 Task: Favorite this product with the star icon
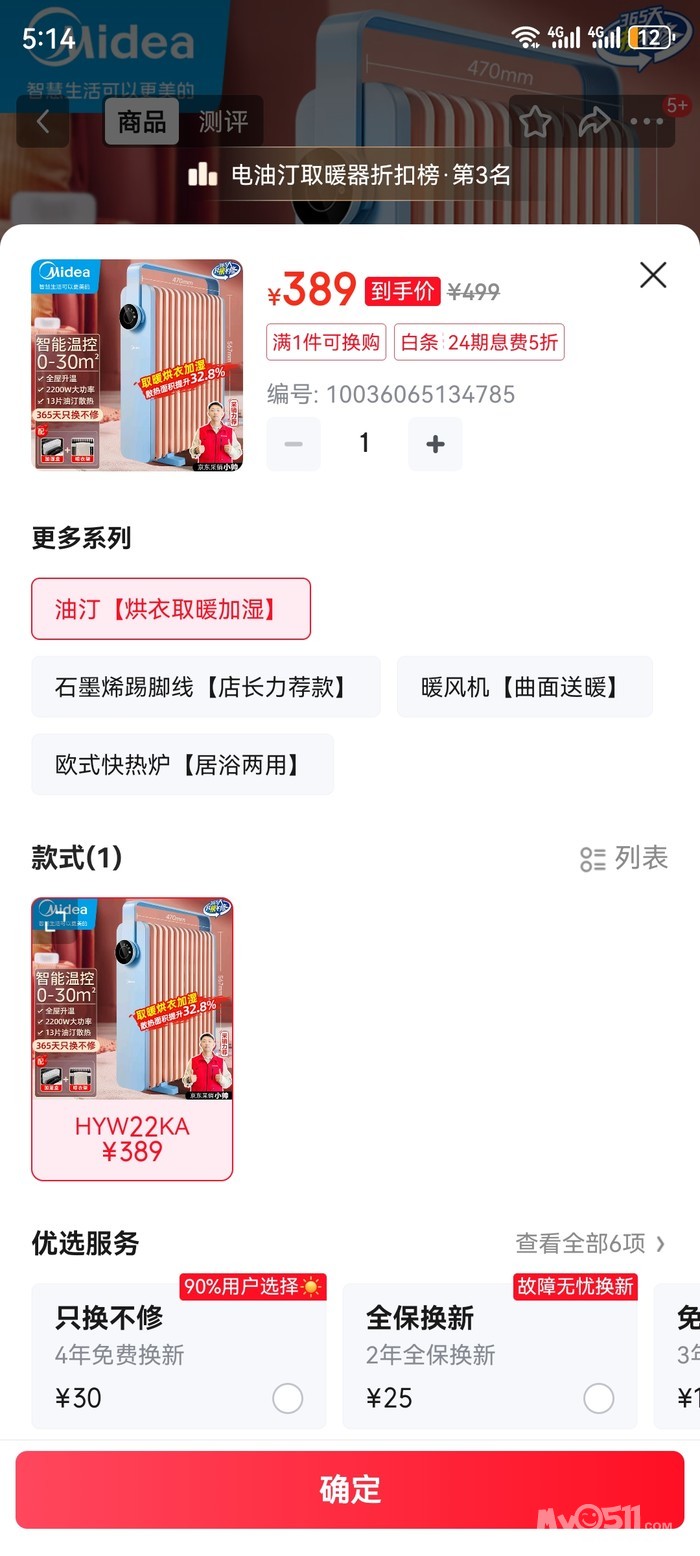click(x=535, y=122)
